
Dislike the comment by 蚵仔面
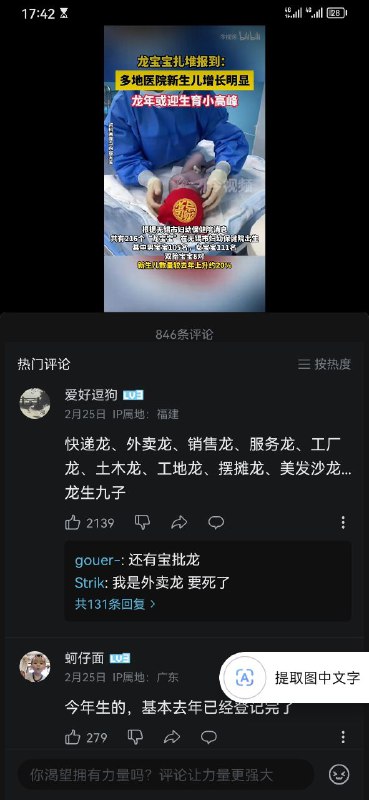click(x=135, y=737)
